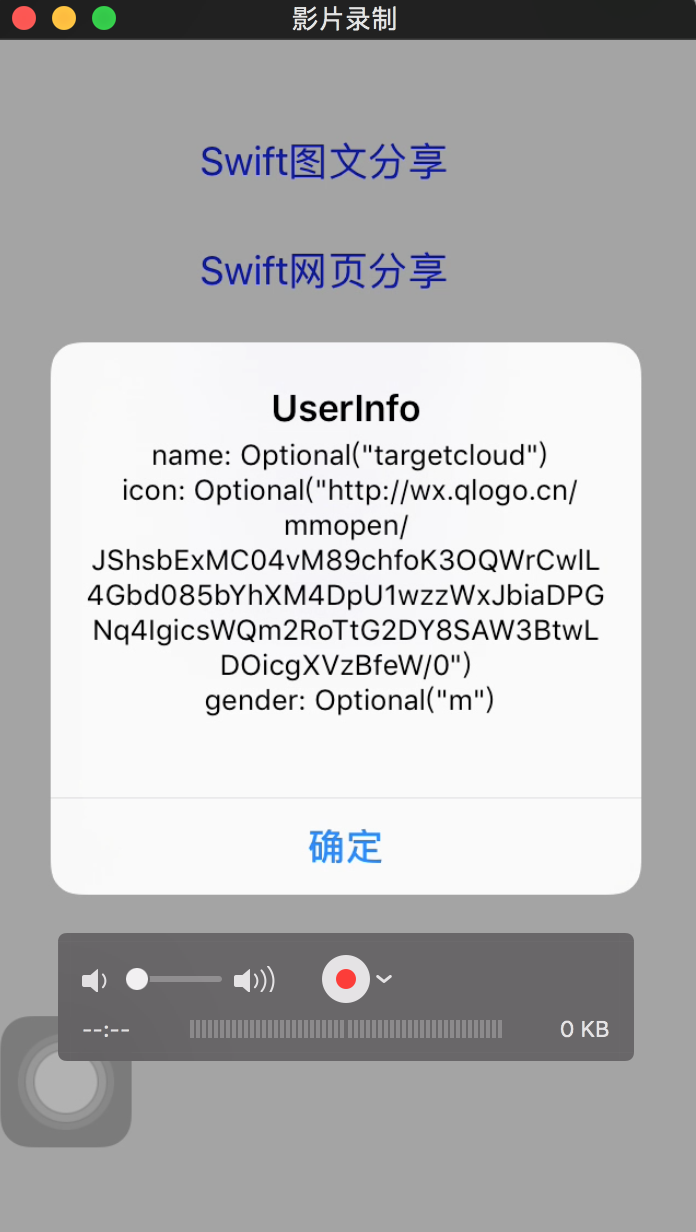This screenshot has width=696, height=1232.
Task: Open Swift图文分享
Action: pos(323,162)
